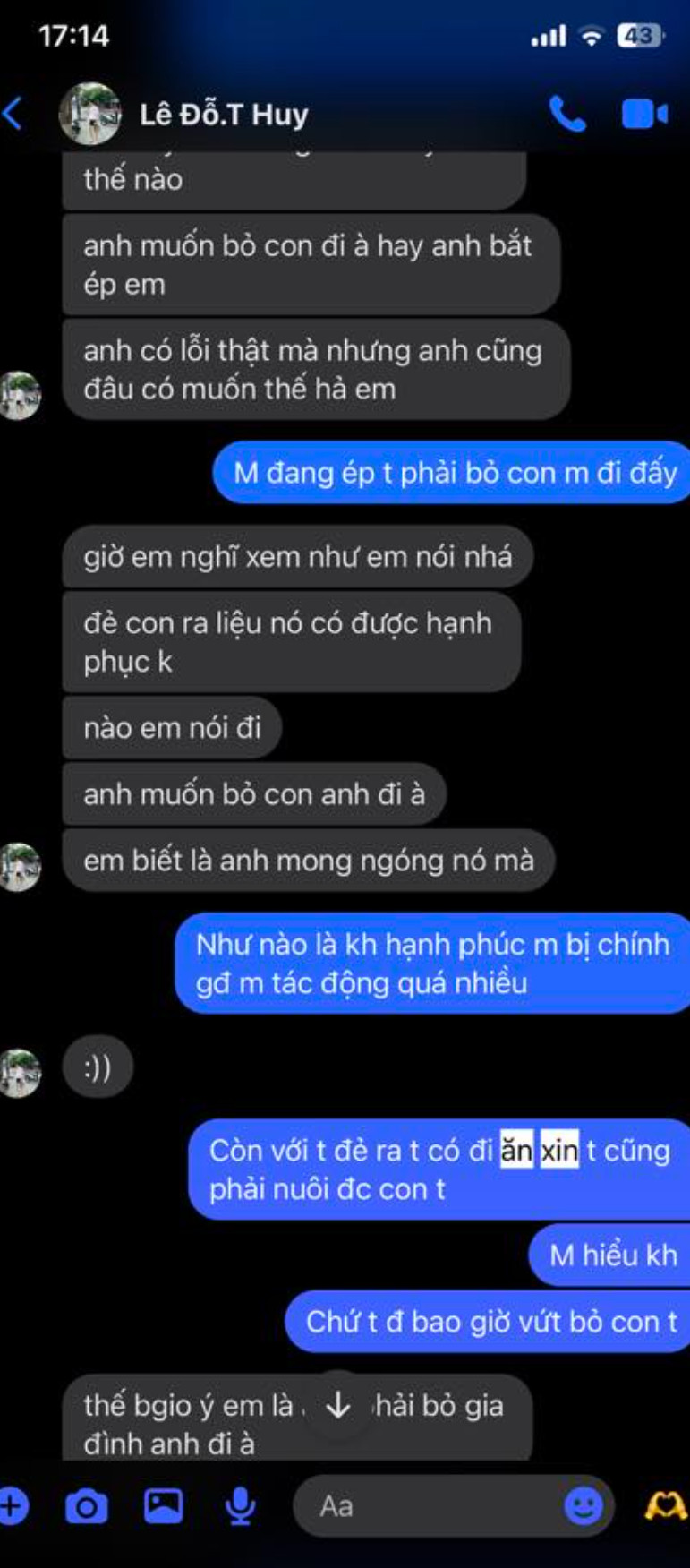Viewport: 690px width, 1568px height.
Task: Open the camera to take a photo
Action: [x=87, y=1506]
